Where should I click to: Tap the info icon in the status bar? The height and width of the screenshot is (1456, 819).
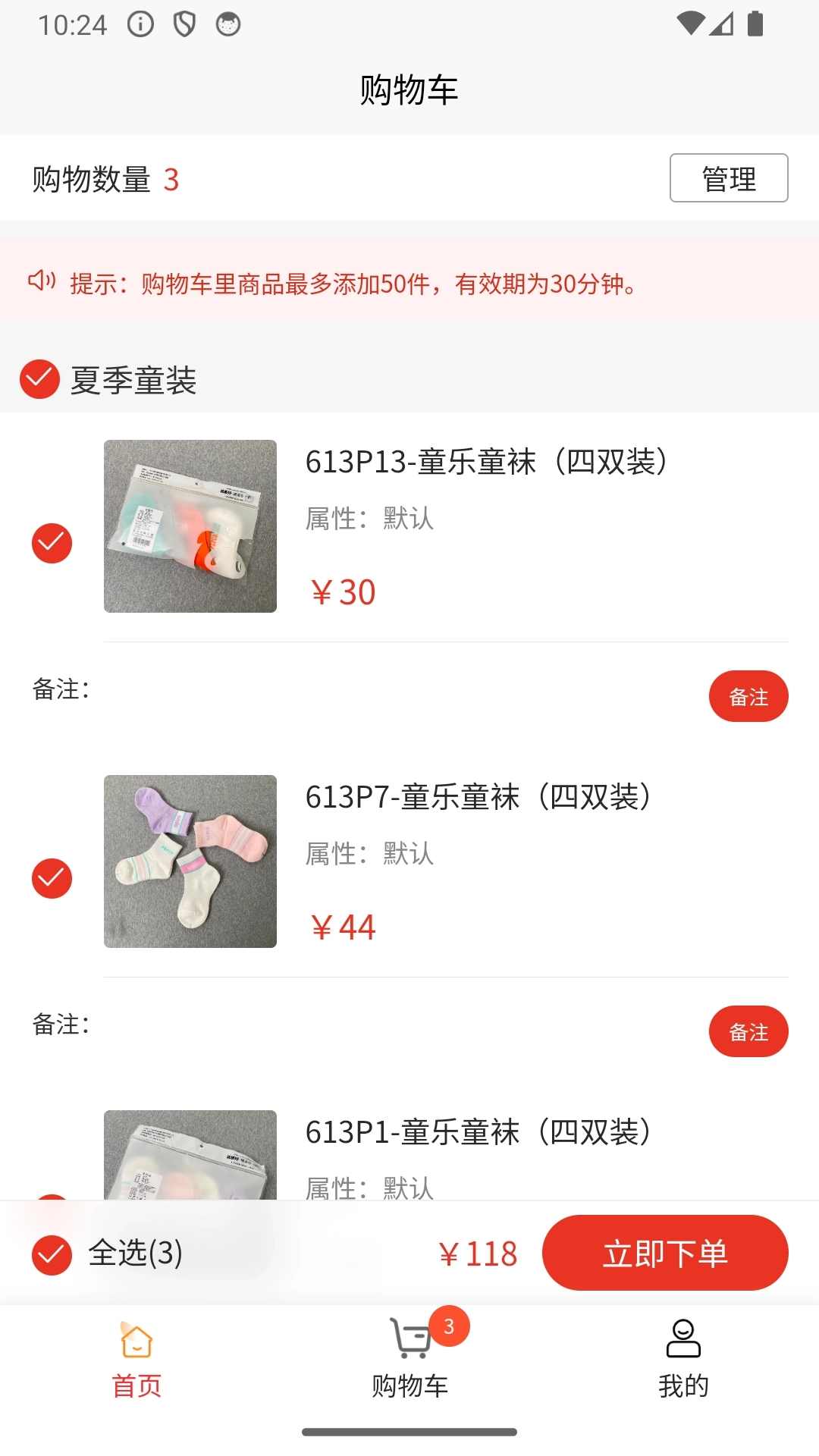coord(140,24)
